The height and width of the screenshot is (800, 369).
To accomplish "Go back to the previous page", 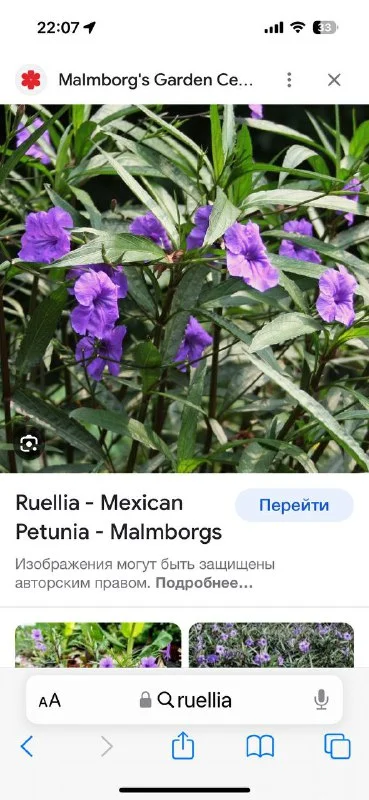I will [27, 747].
